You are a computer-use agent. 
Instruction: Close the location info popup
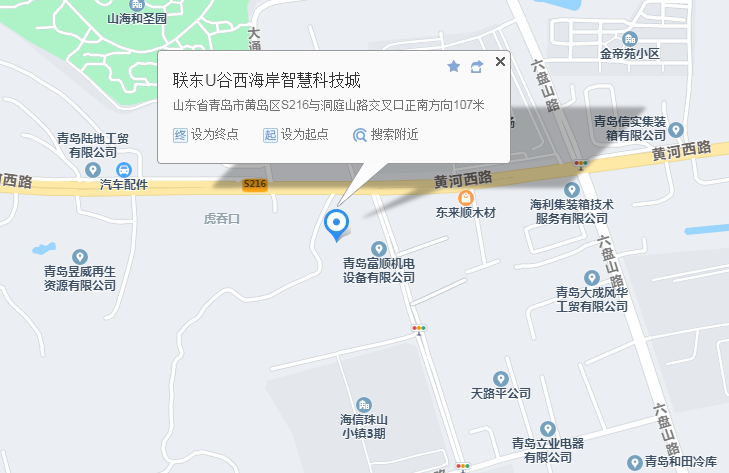point(500,62)
